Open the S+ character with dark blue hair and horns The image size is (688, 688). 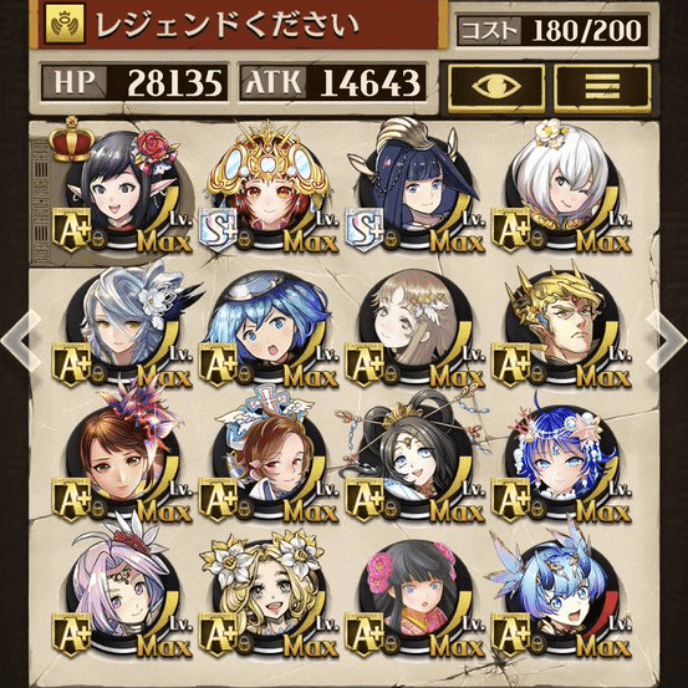click(x=412, y=190)
